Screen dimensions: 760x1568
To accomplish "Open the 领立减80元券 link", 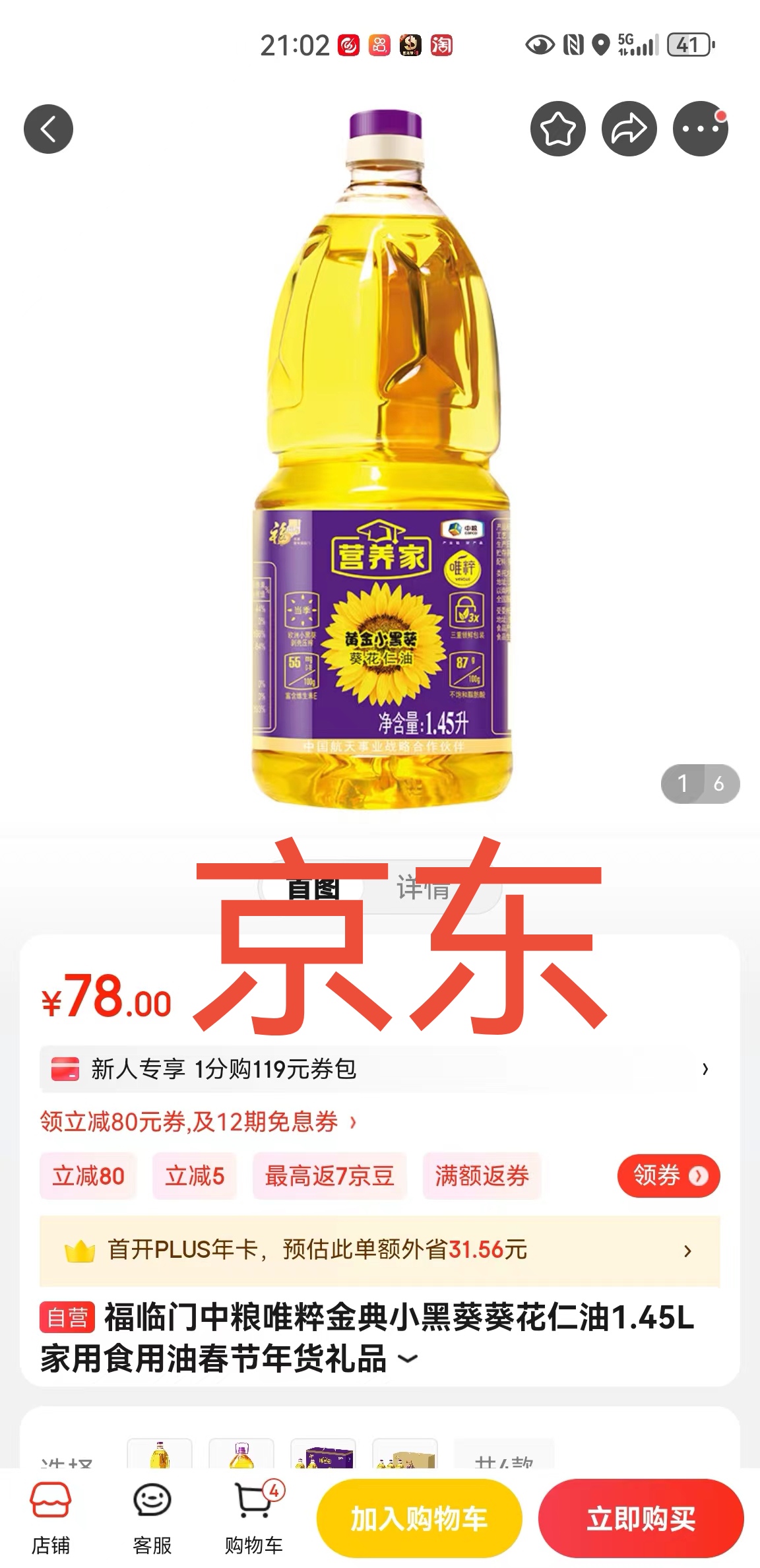I will click(198, 1121).
